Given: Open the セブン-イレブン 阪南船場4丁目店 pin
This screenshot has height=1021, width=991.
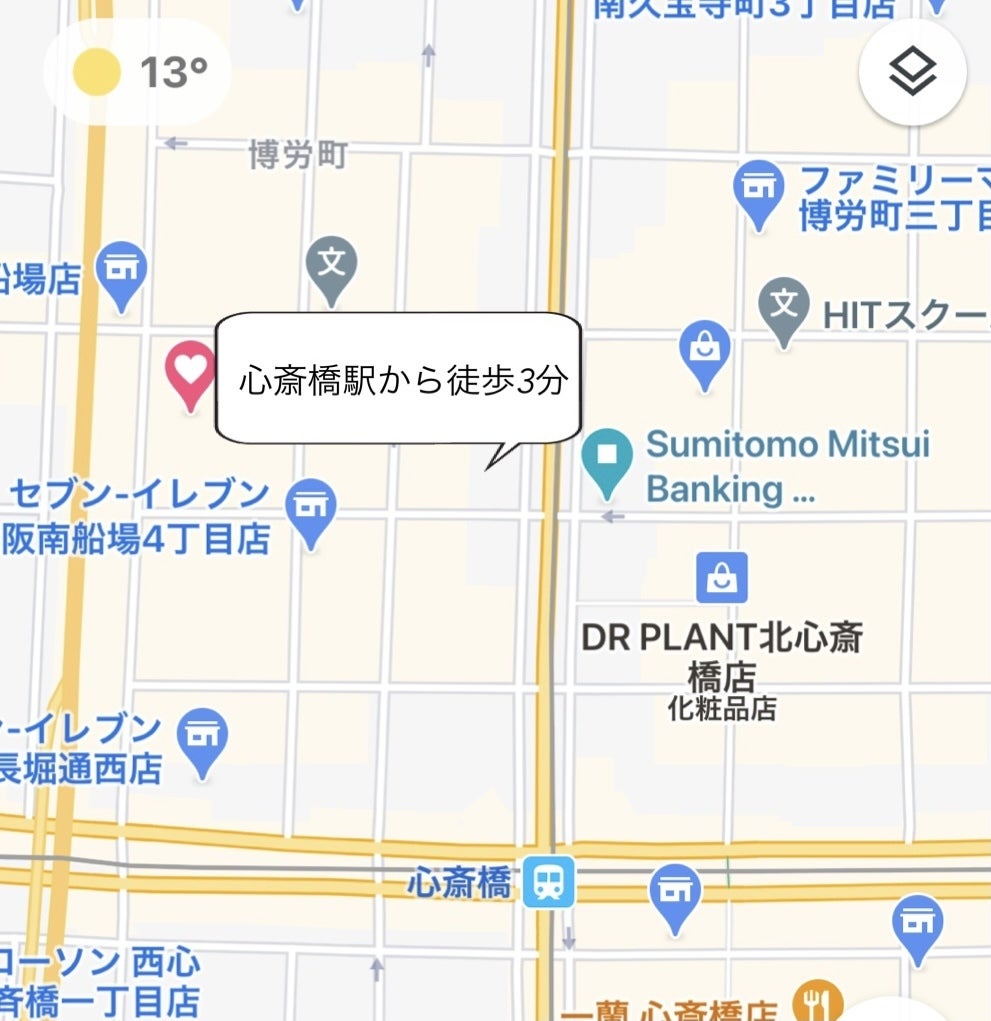Looking at the screenshot, I should pyautogui.click(x=311, y=510).
